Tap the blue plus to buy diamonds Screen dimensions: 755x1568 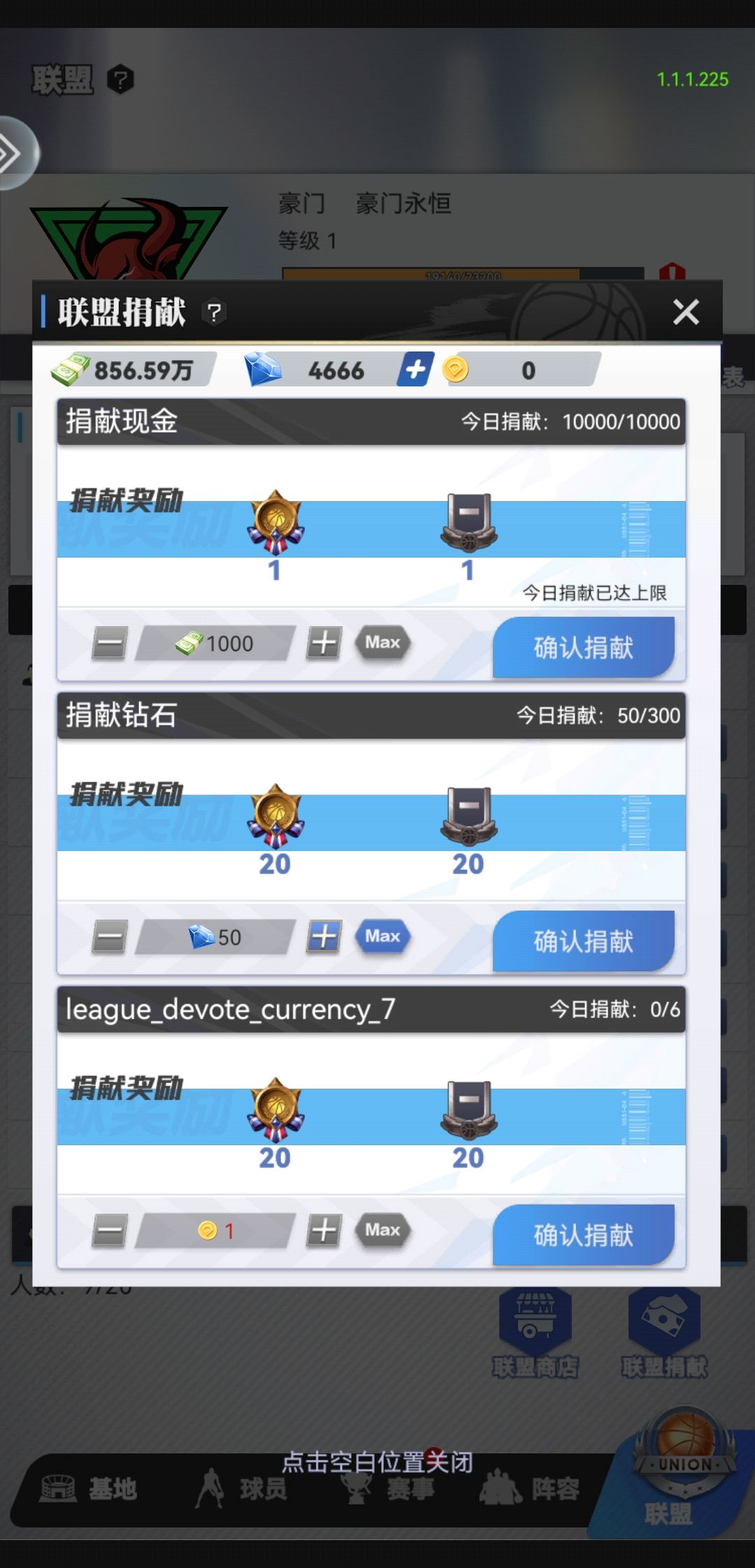click(x=415, y=369)
